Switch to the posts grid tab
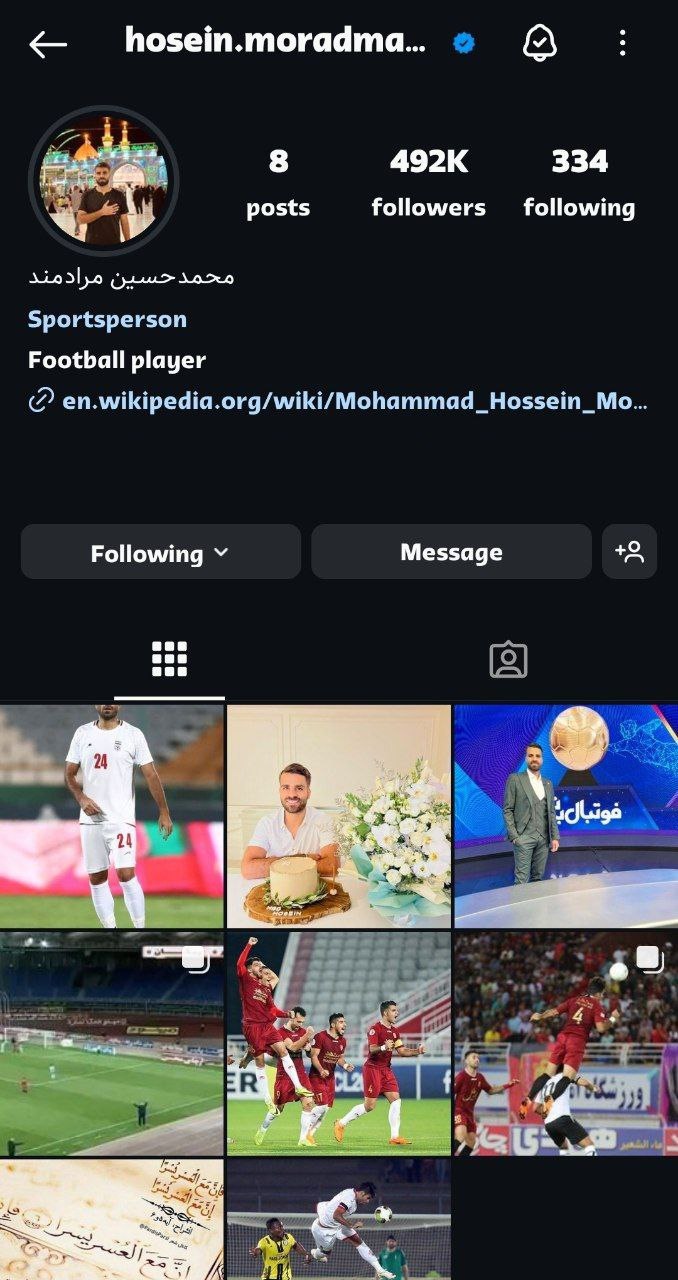Screen dimensions: 678x1280 169,659
